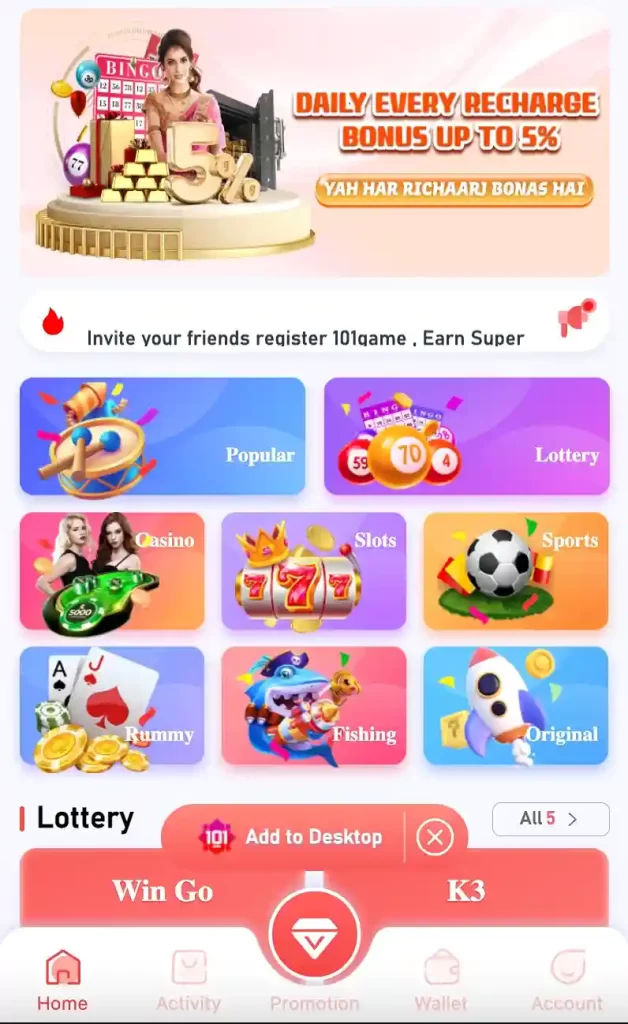Open the Sports category tile
The width and height of the screenshot is (628, 1024).
pyautogui.click(x=515, y=571)
